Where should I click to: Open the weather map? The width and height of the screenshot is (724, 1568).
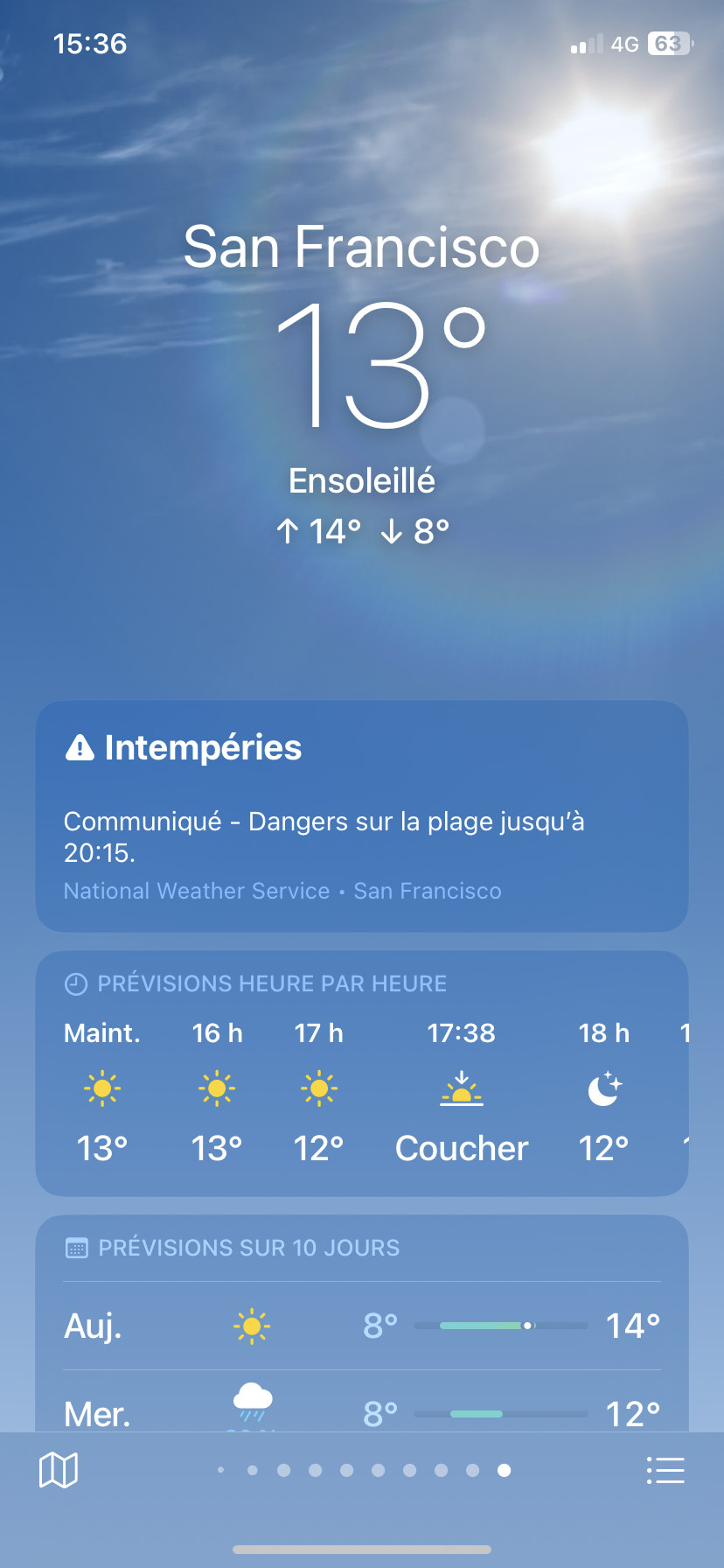59,1470
